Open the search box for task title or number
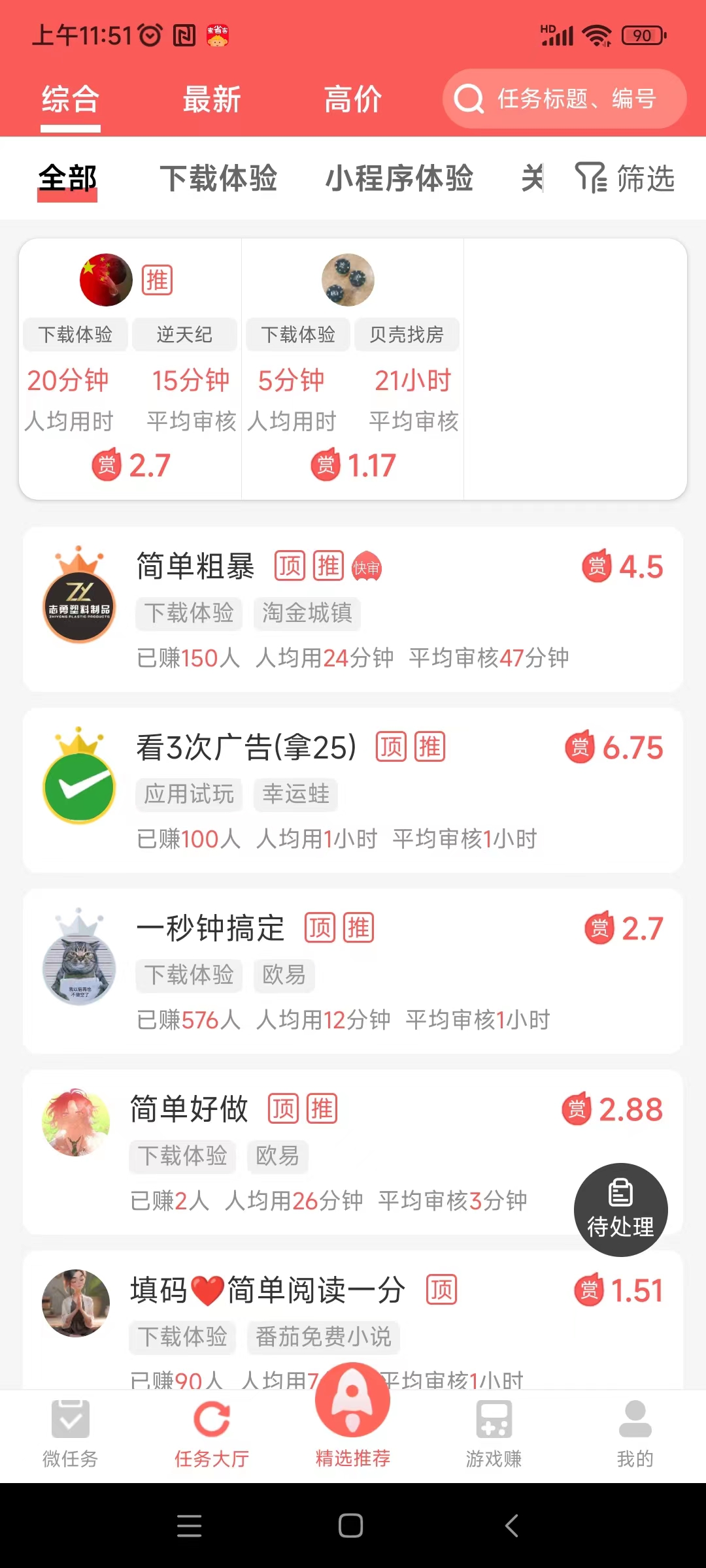 point(564,99)
